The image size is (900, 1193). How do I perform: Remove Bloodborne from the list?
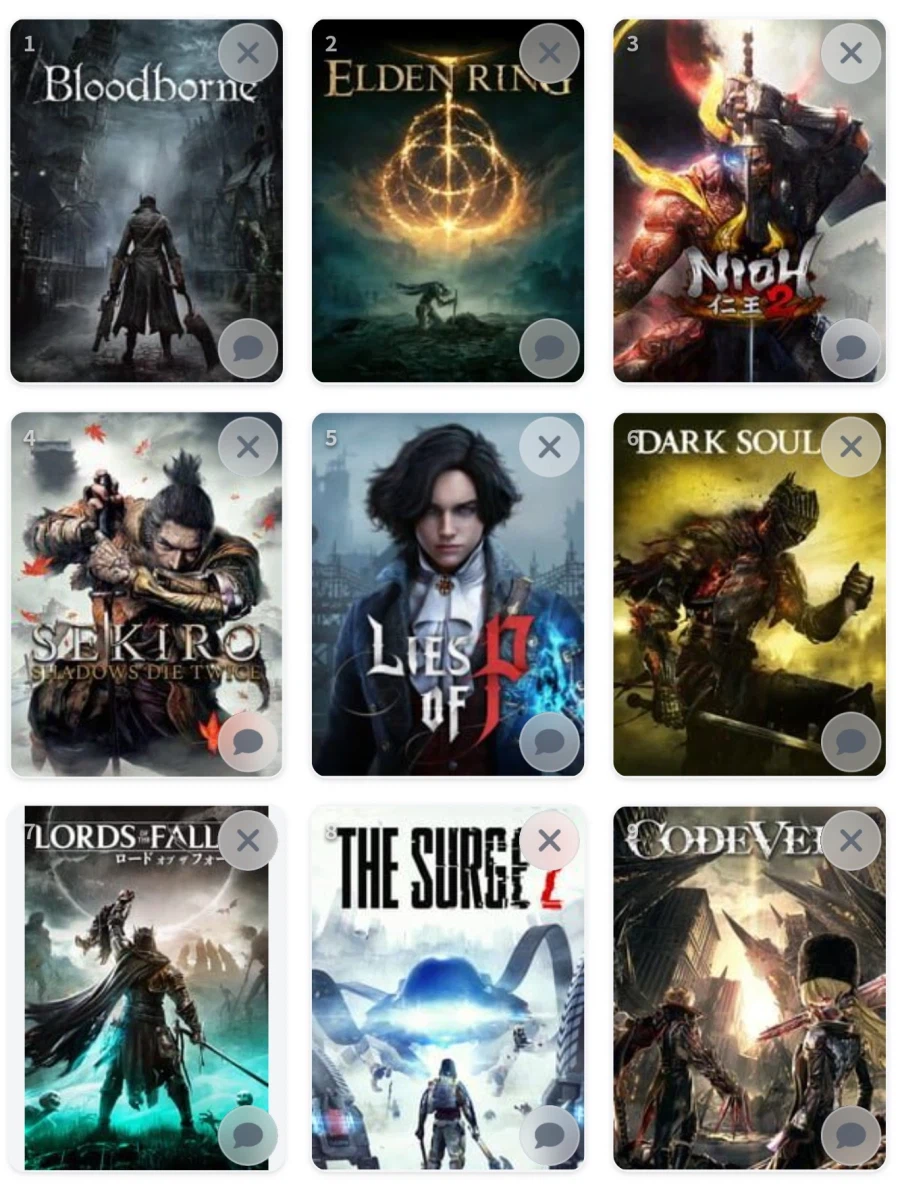click(x=248, y=53)
